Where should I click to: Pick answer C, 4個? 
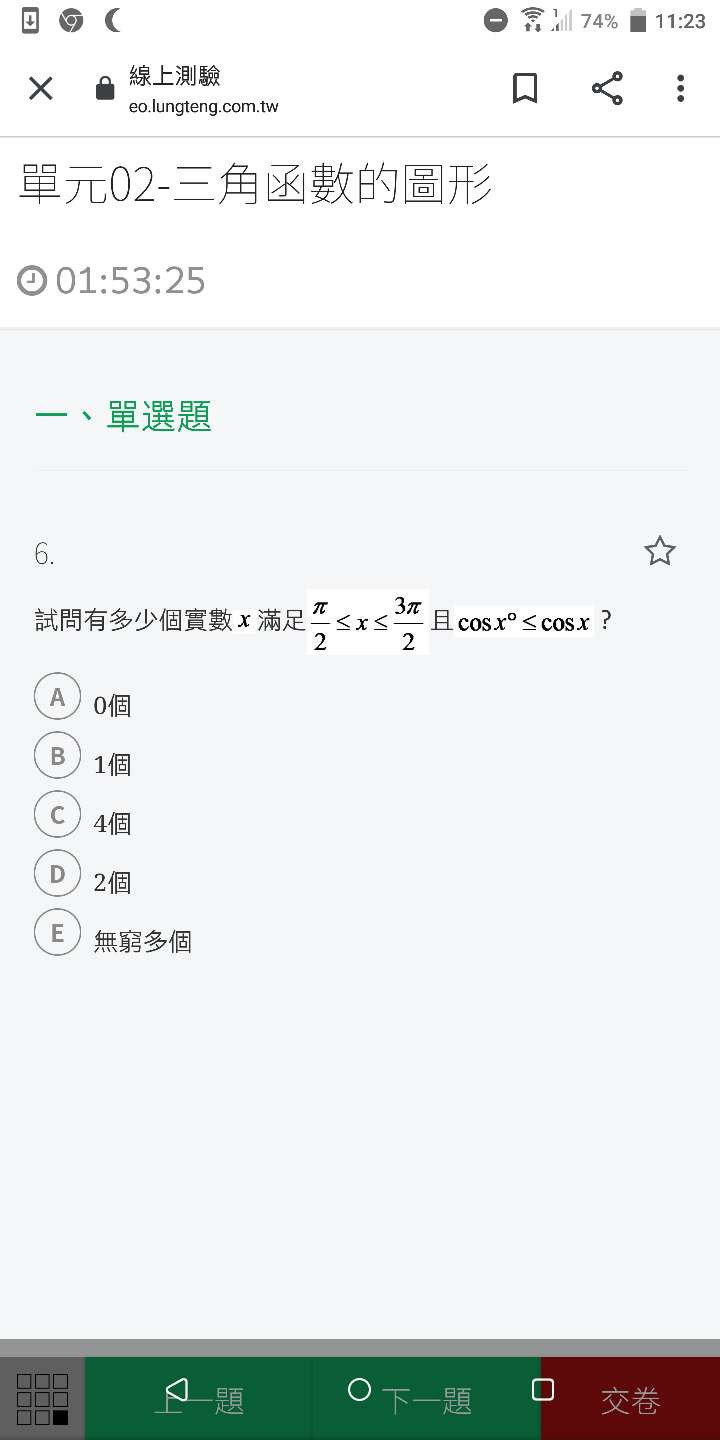58,815
